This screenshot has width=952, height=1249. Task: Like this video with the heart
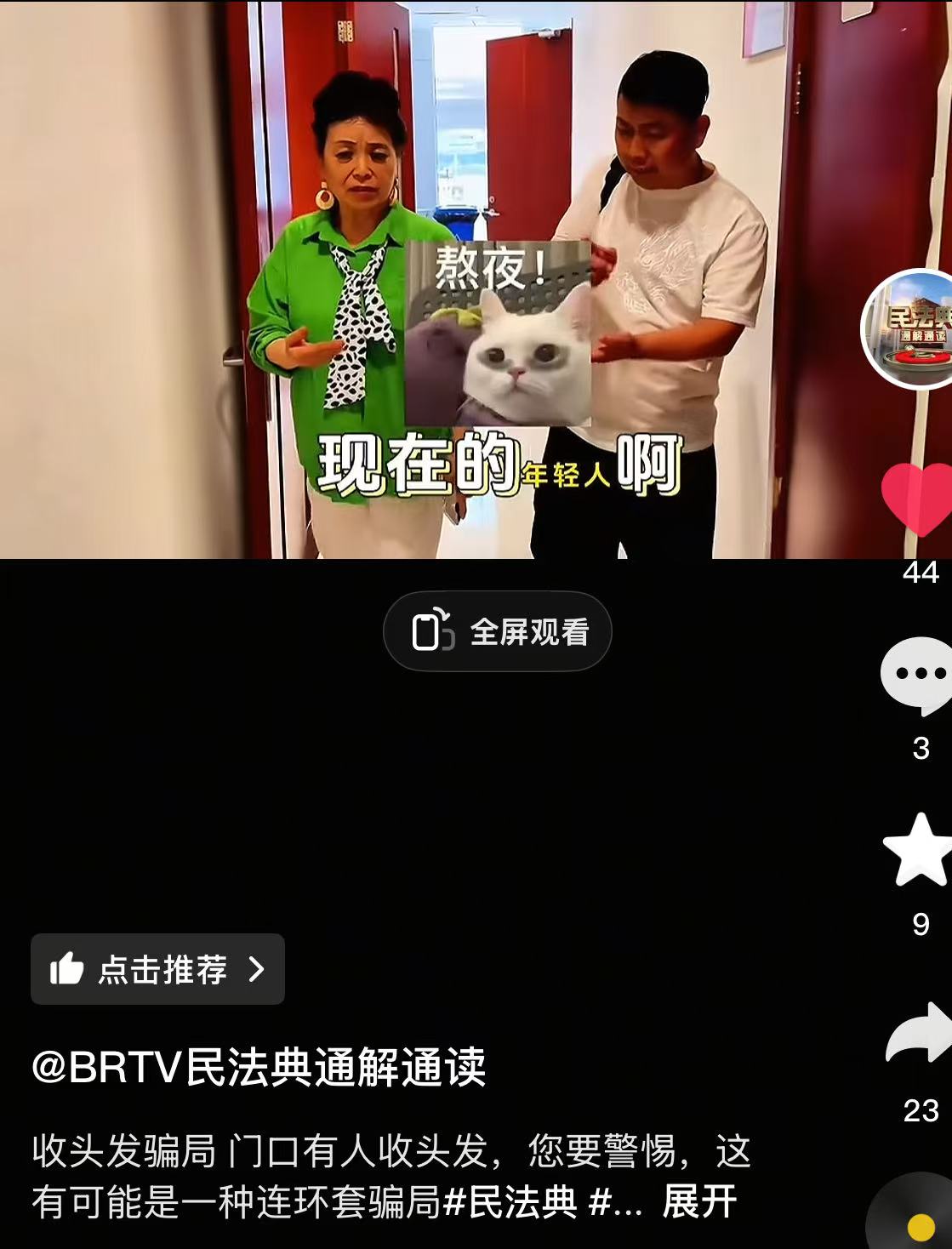coord(919,500)
